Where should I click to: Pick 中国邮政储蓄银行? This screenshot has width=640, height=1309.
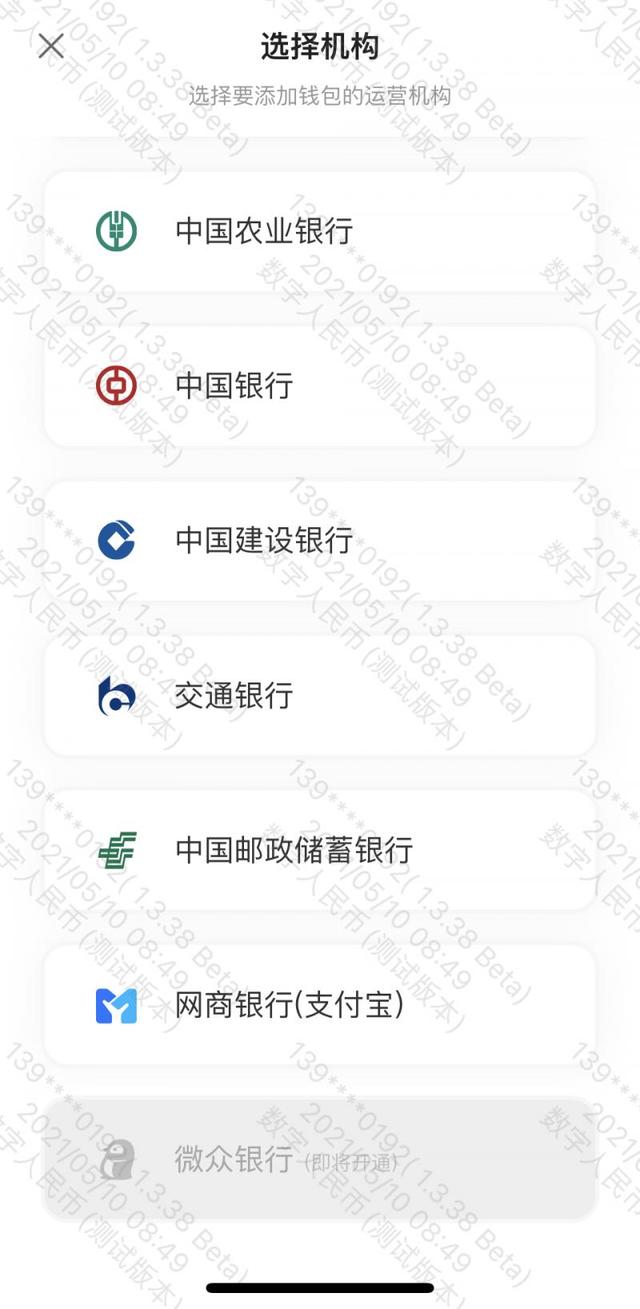(x=320, y=851)
